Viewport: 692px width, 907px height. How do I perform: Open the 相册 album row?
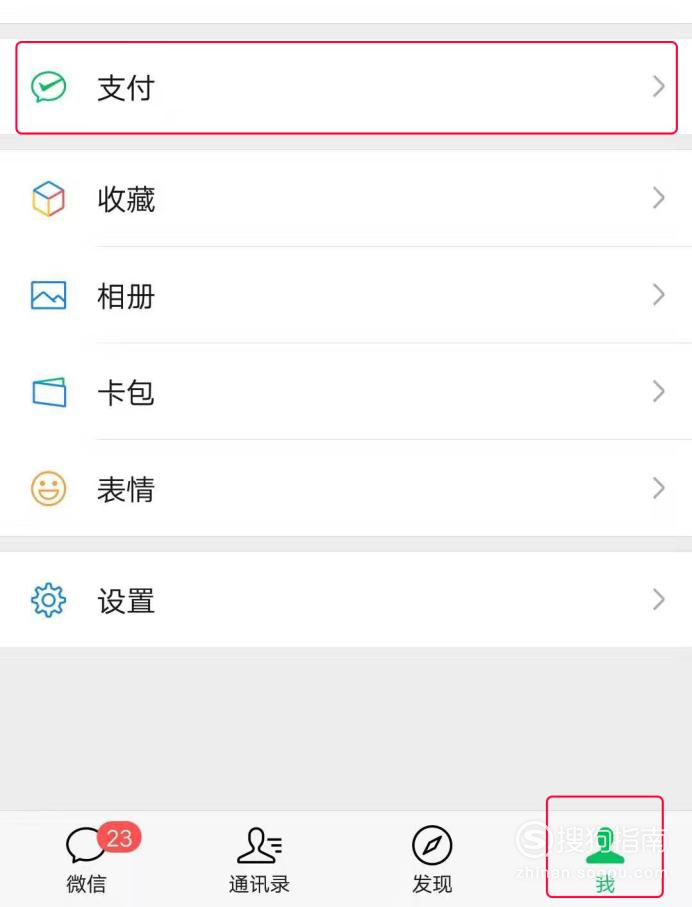tap(346, 296)
